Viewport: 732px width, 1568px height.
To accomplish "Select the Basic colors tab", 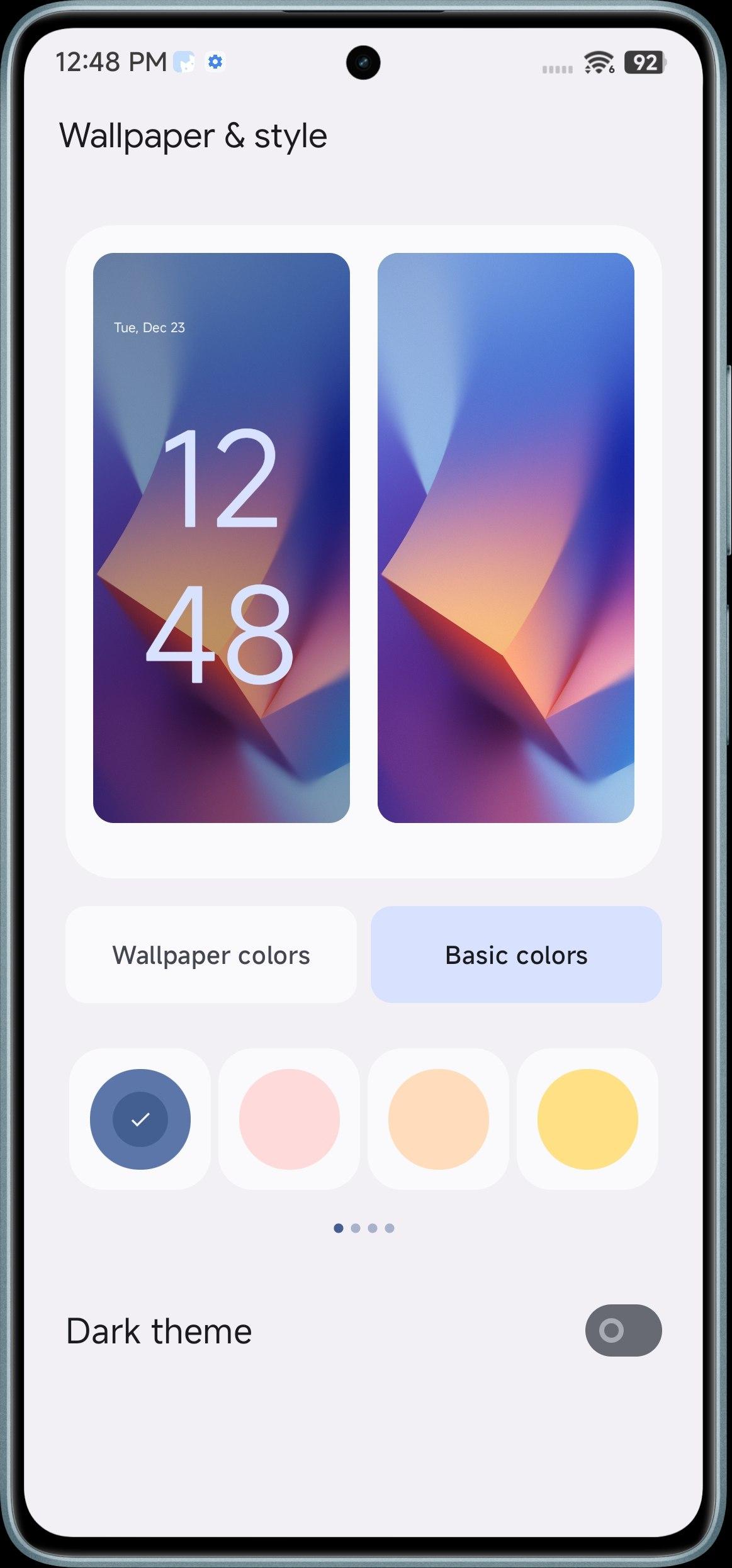I will click(x=516, y=955).
